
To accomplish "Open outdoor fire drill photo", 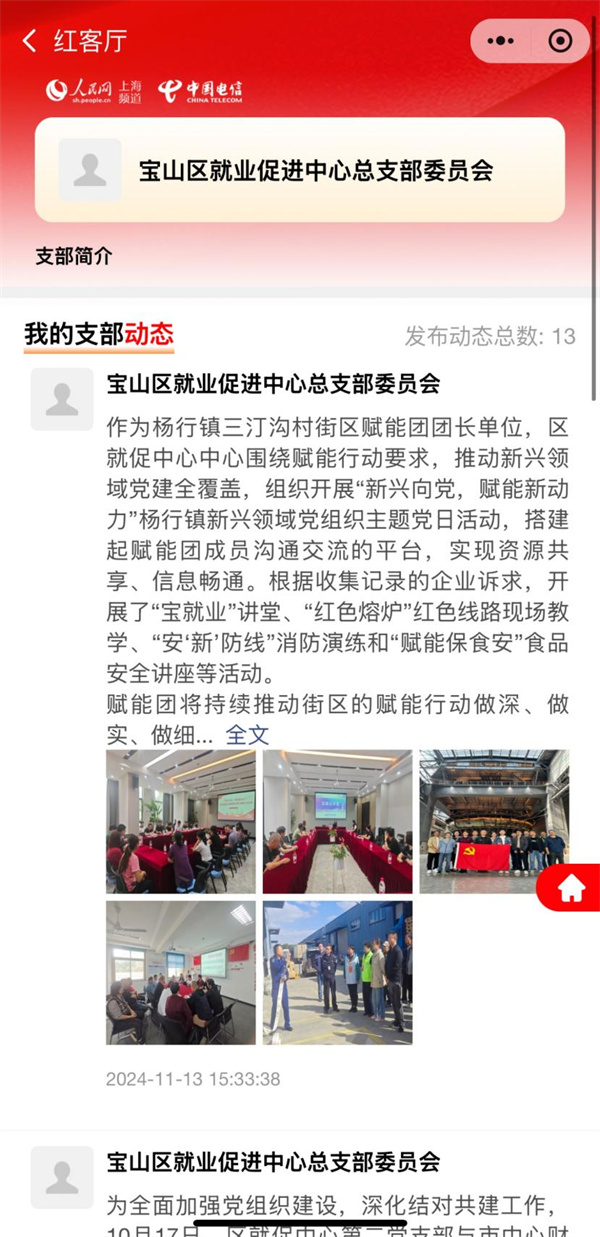I will pos(337,972).
